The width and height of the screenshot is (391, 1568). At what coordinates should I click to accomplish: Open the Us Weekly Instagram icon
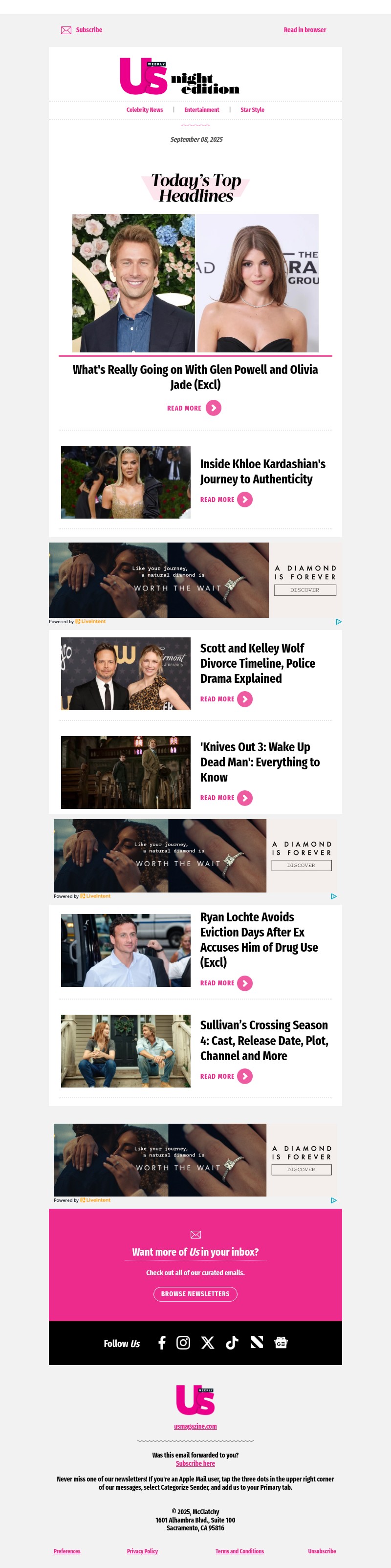click(x=183, y=1343)
